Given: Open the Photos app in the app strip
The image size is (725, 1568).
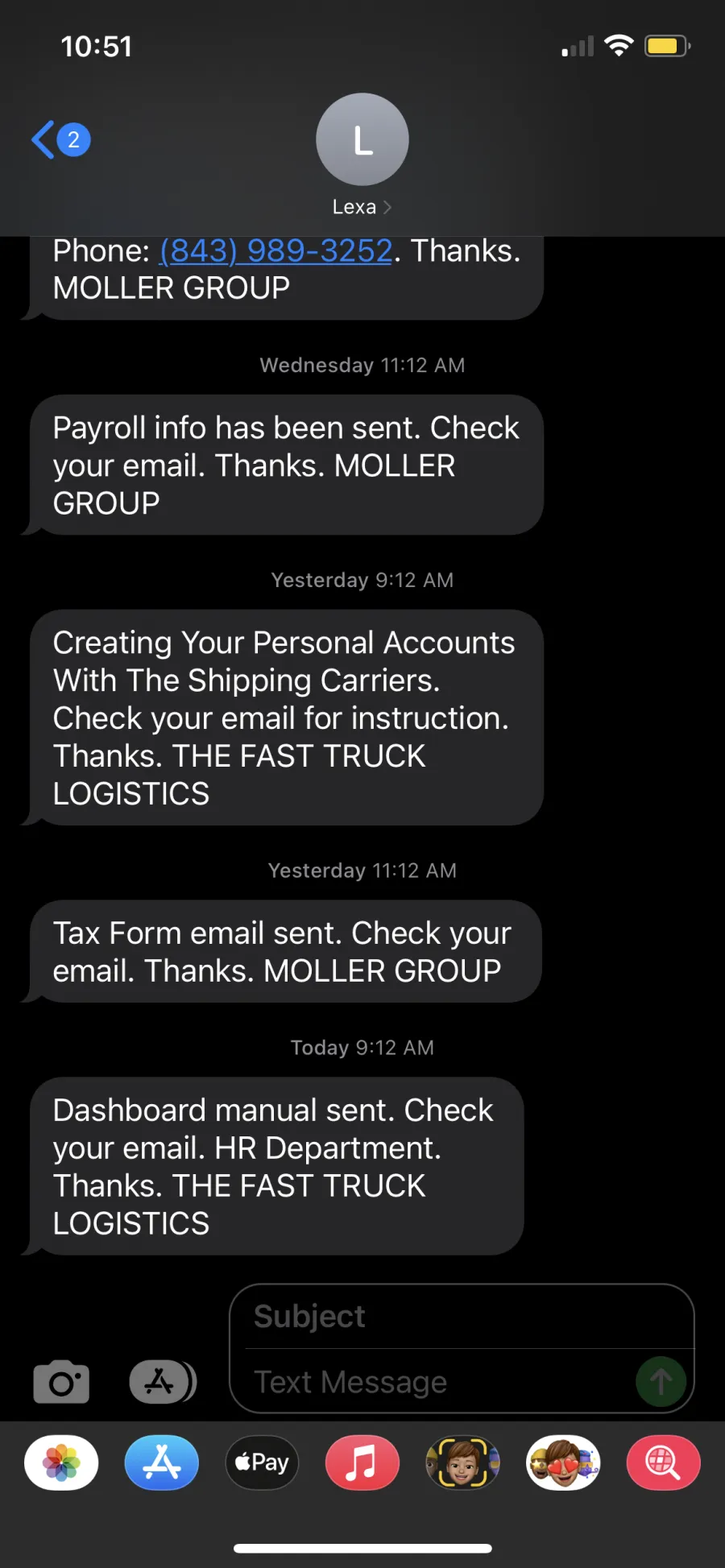Looking at the screenshot, I should pos(61,1463).
